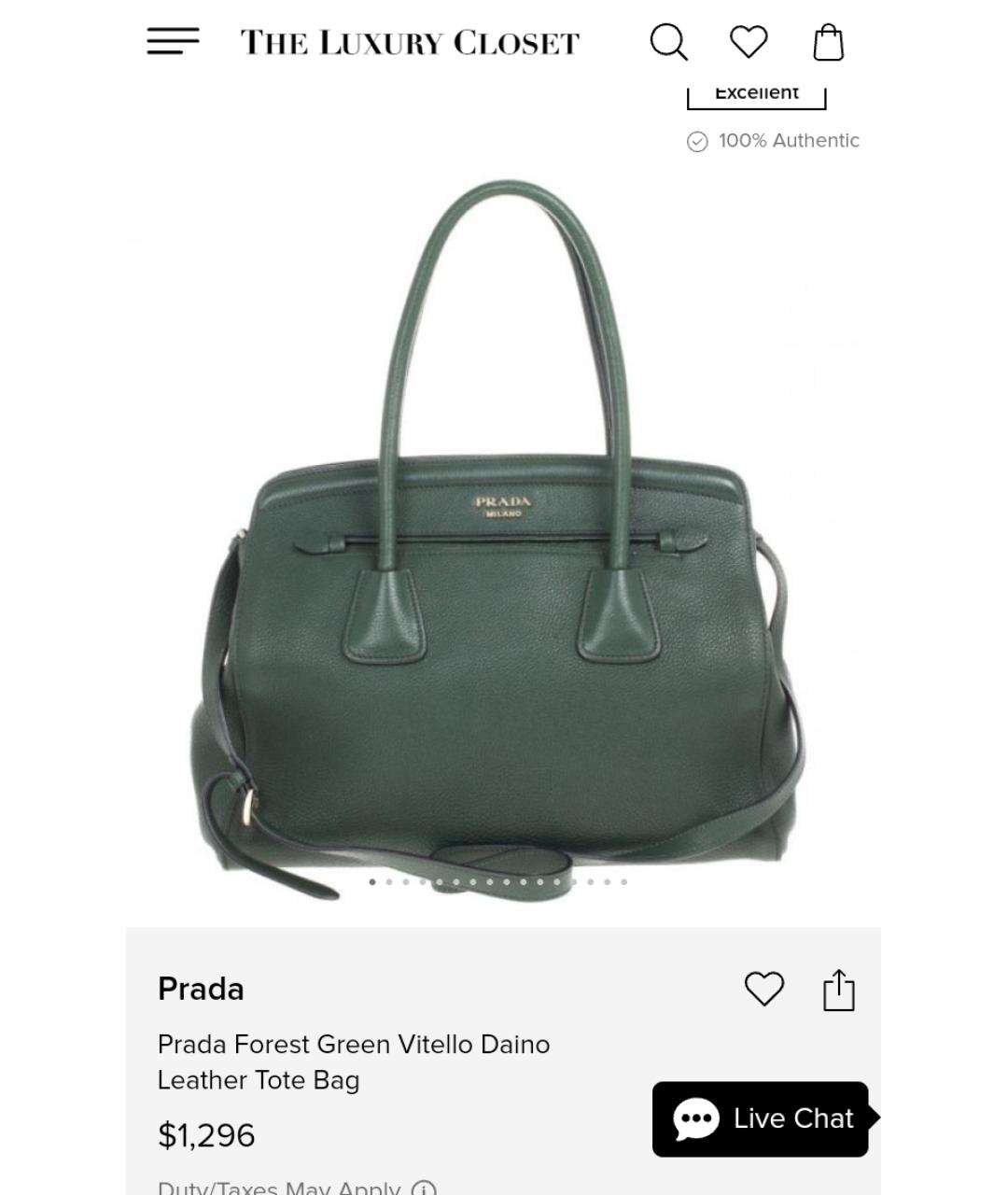
Task: Go to The Luxury Closet homepage
Action: tap(410, 43)
